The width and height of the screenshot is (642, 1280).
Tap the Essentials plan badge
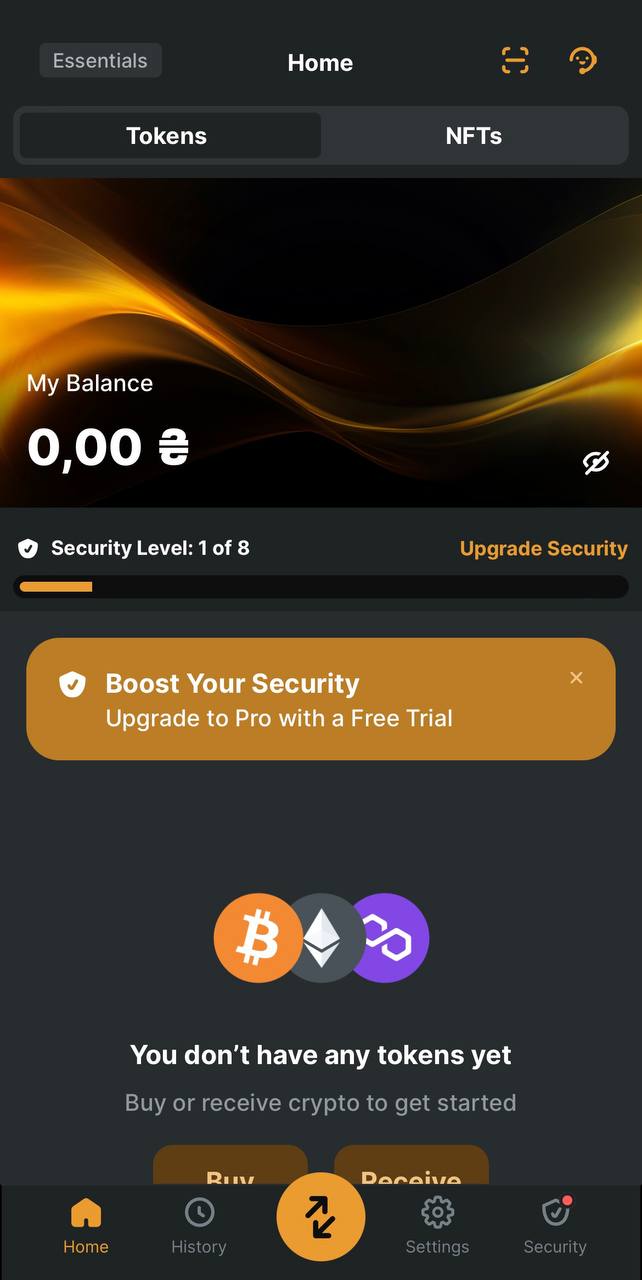click(x=100, y=61)
